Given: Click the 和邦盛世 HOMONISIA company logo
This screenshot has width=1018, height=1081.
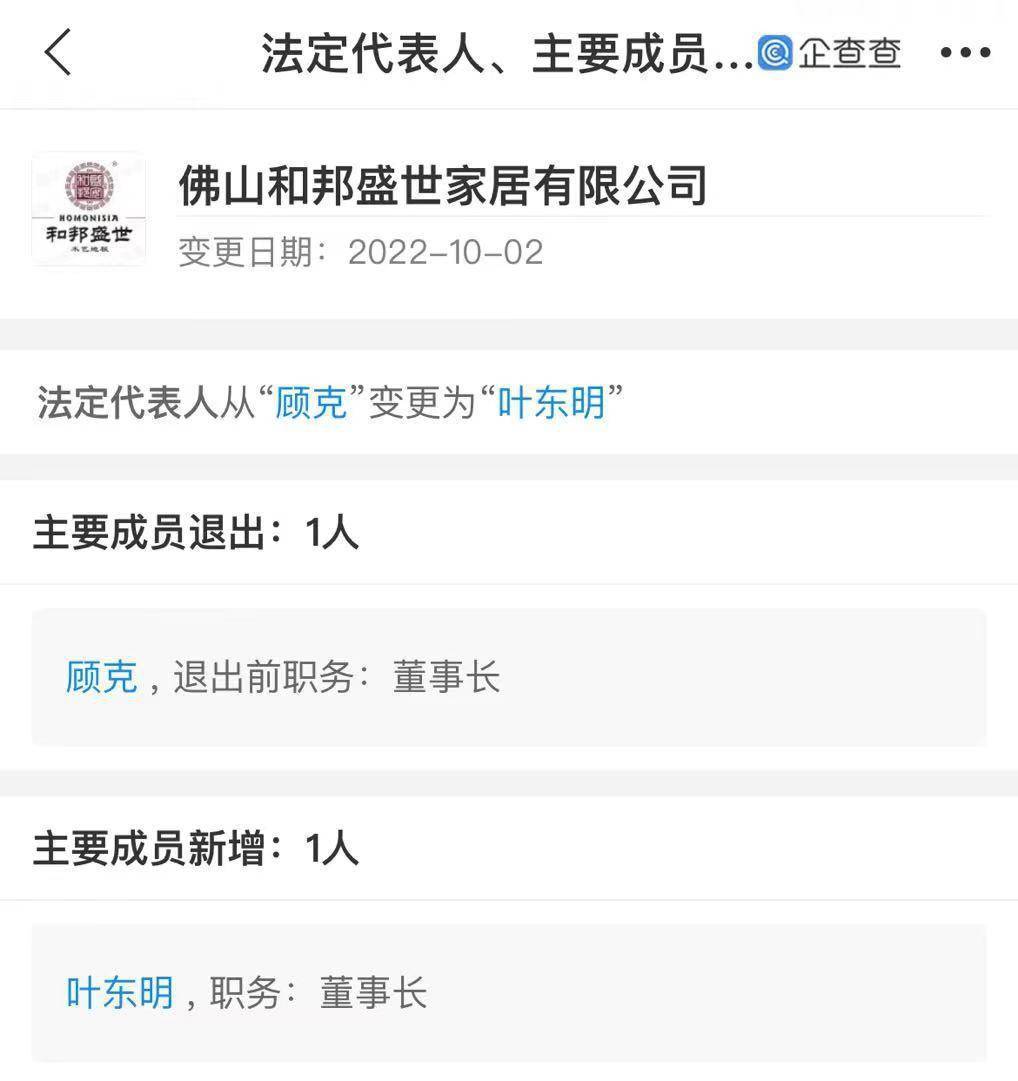Looking at the screenshot, I should pos(88,208).
